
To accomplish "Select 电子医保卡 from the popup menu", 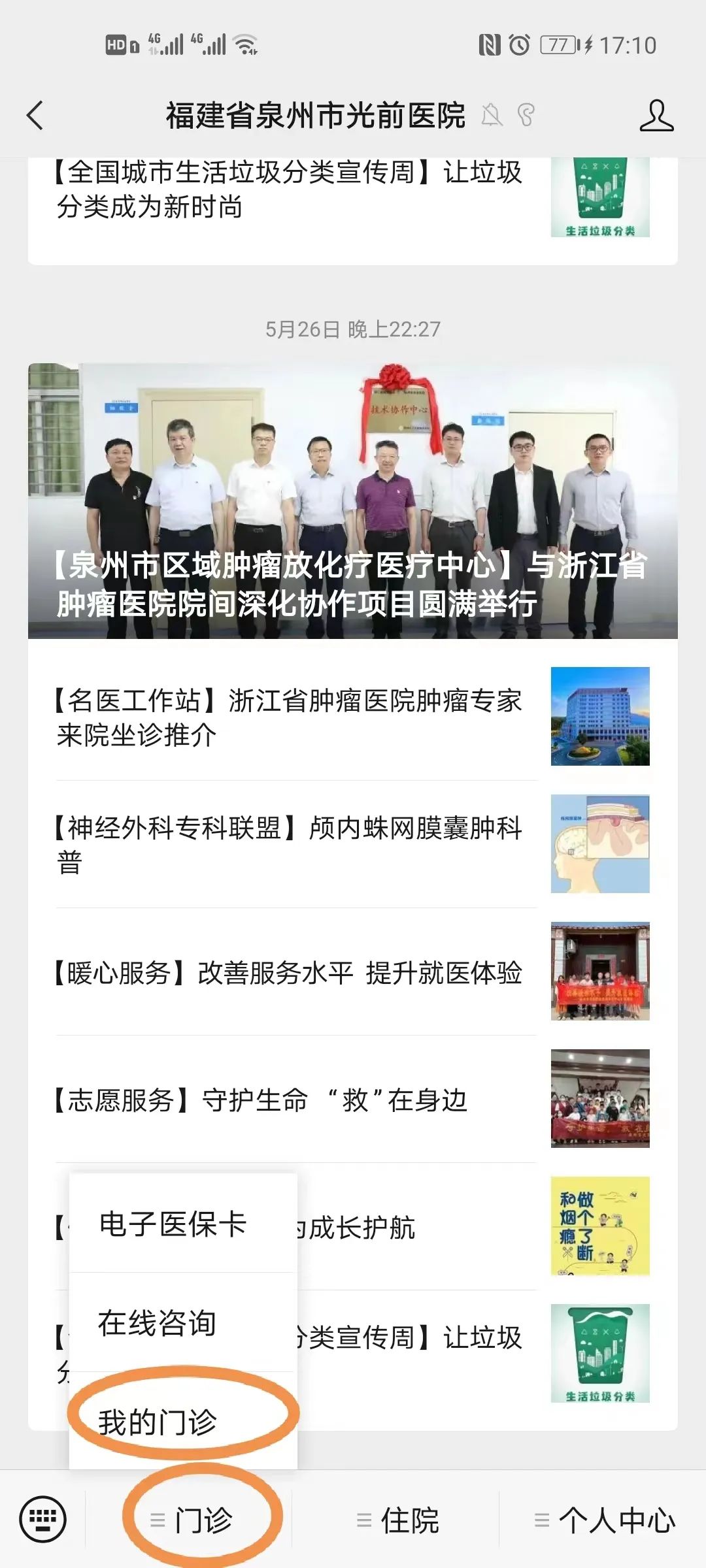I will pyautogui.click(x=173, y=1224).
